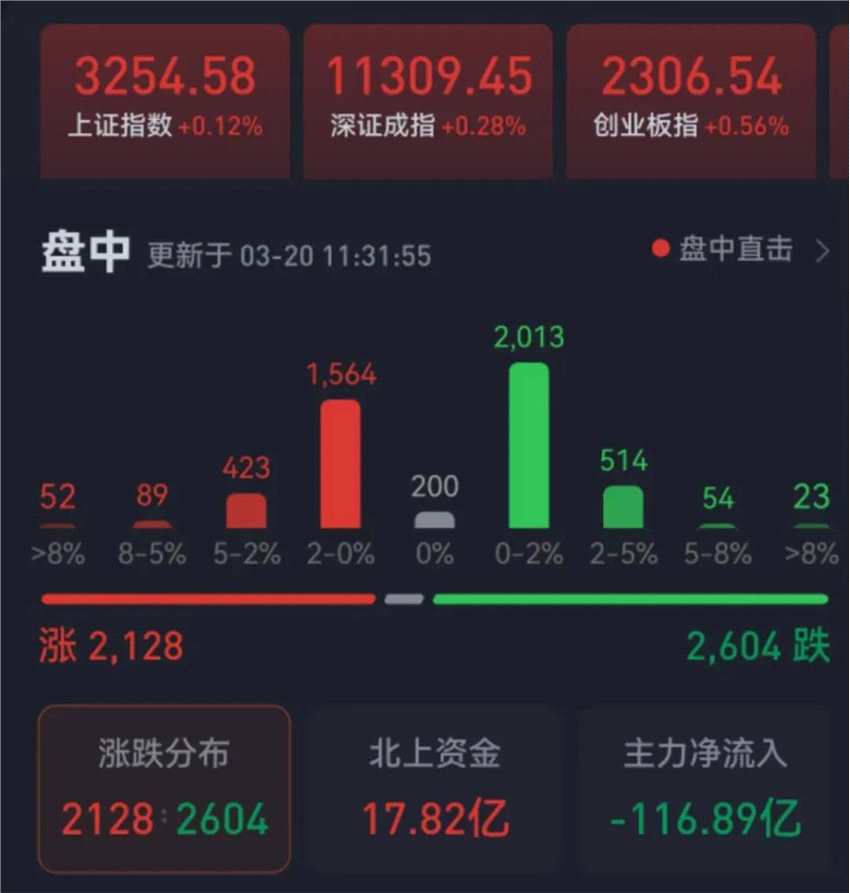Viewport: 850px width, 893px height.
Task: View the 创业板指 index details
Action: click(691, 100)
